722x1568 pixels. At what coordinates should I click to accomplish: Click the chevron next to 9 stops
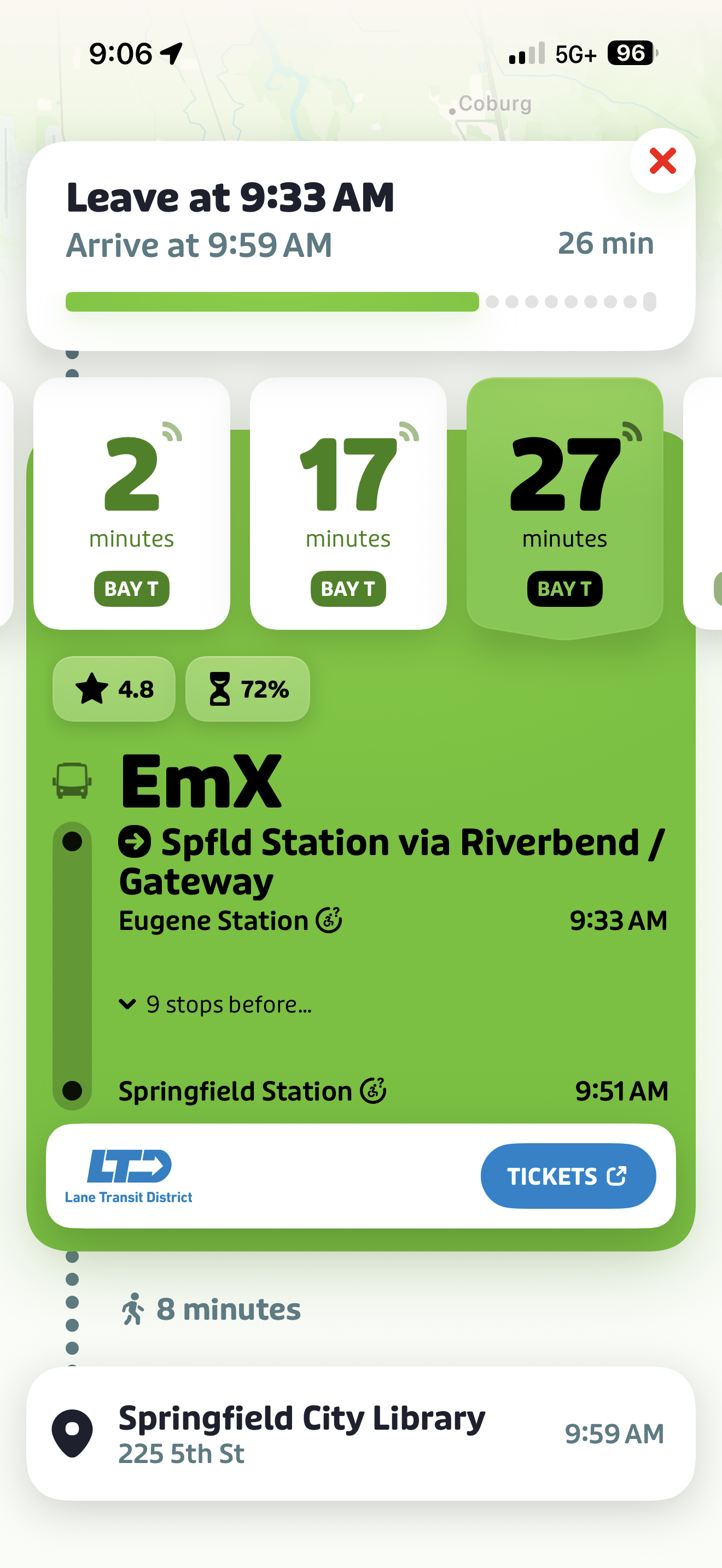127,1004
